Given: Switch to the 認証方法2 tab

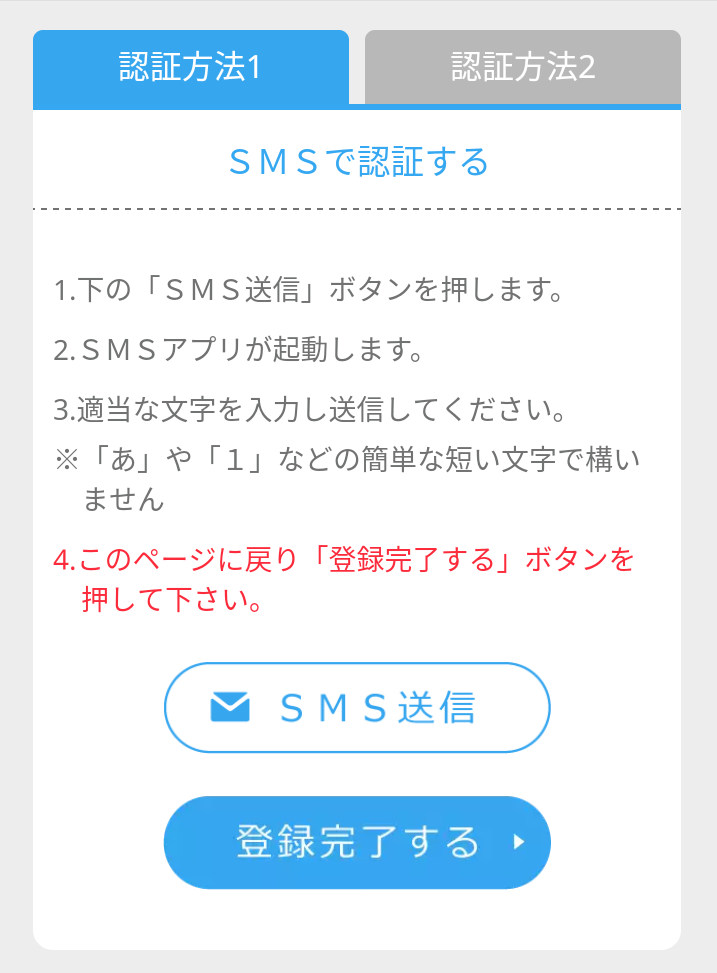Looking at the screenshot, I should [523, 68].
